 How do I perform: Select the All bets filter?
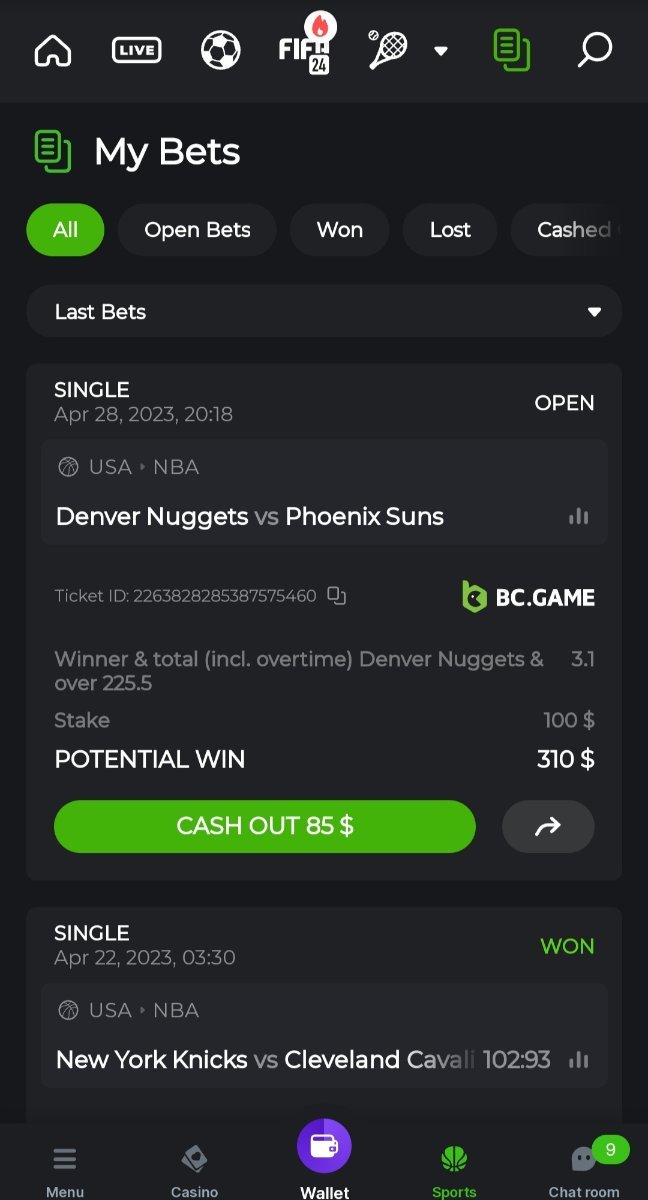click(x=65, y=230)
